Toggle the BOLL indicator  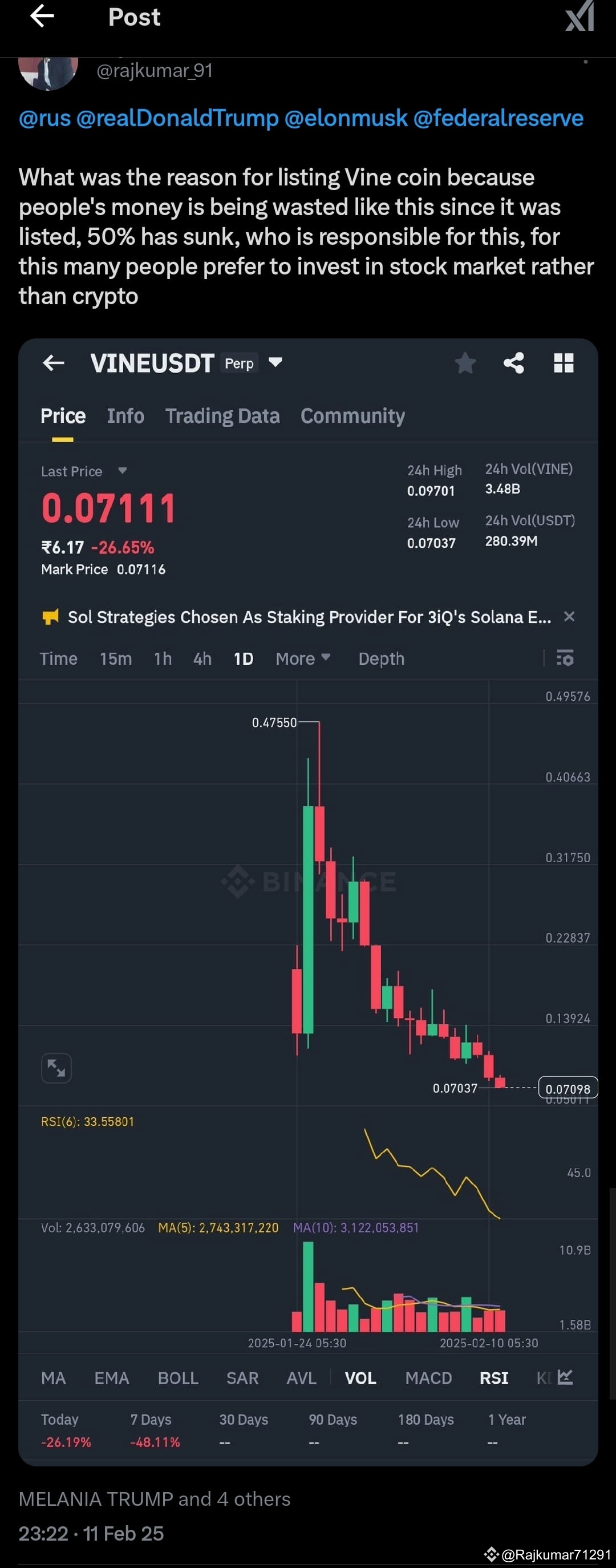178,1378
